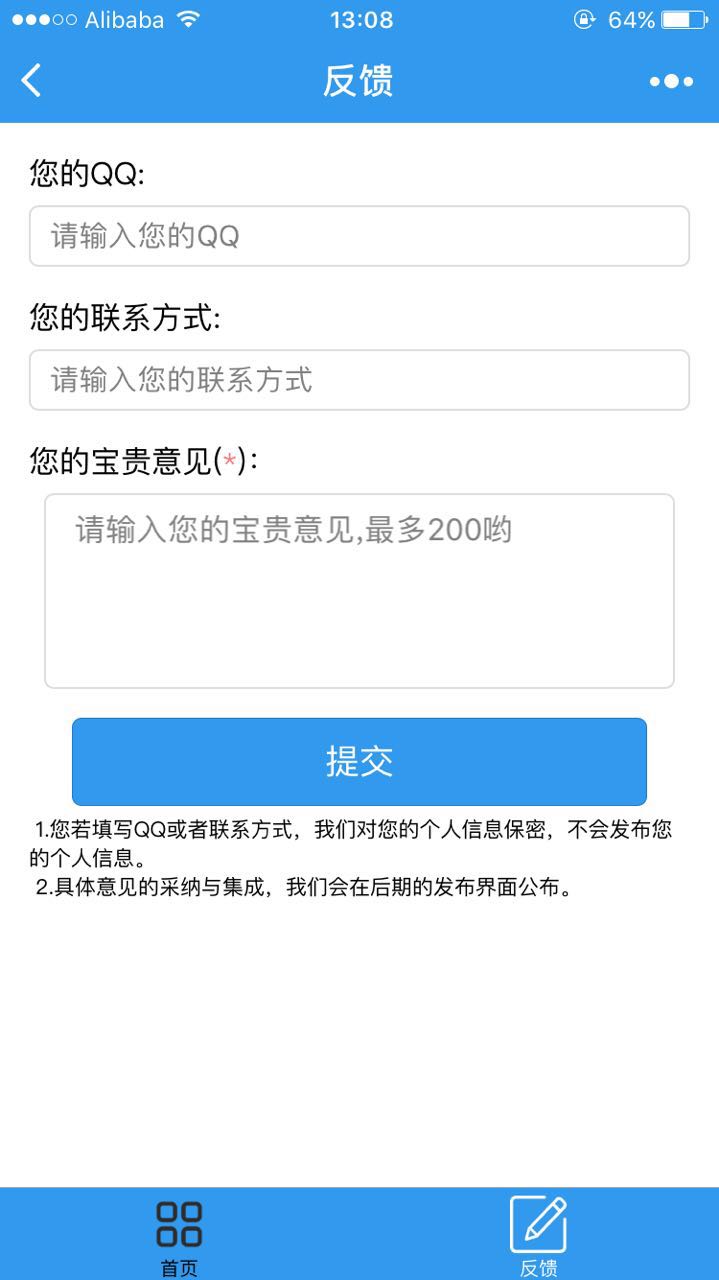This screenshot has width=719, height=1280.
Task: Focus the 联系方式 contact input field
Action: click(359, 380)
